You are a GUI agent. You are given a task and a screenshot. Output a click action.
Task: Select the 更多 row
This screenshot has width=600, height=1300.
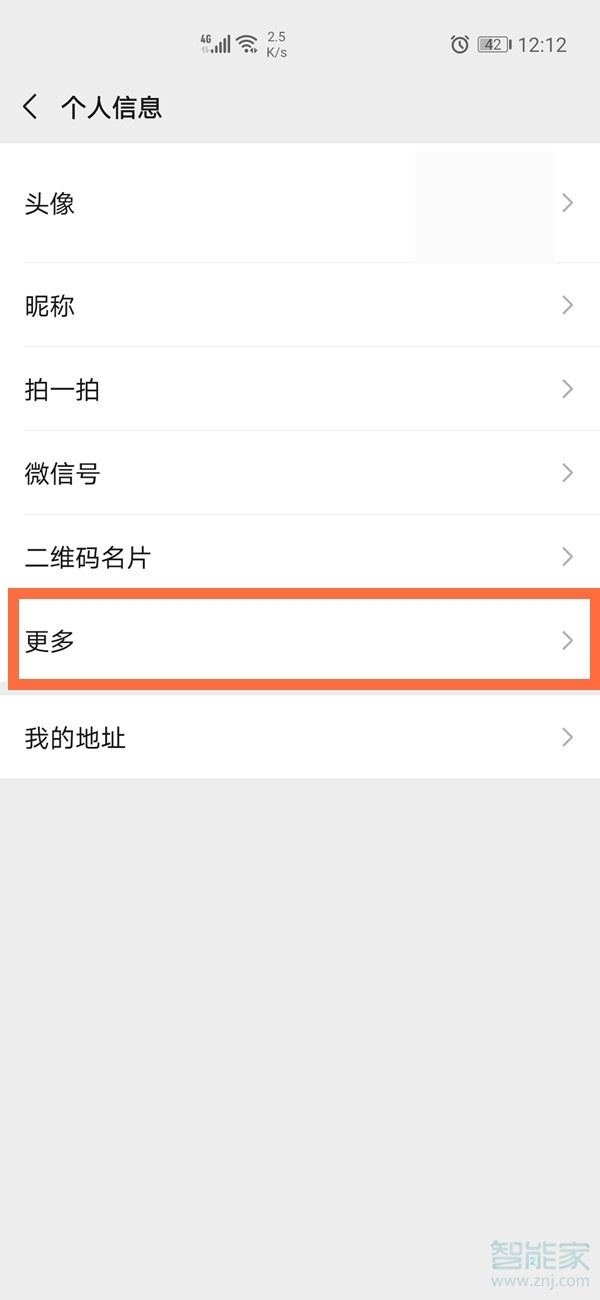point(300,640)
